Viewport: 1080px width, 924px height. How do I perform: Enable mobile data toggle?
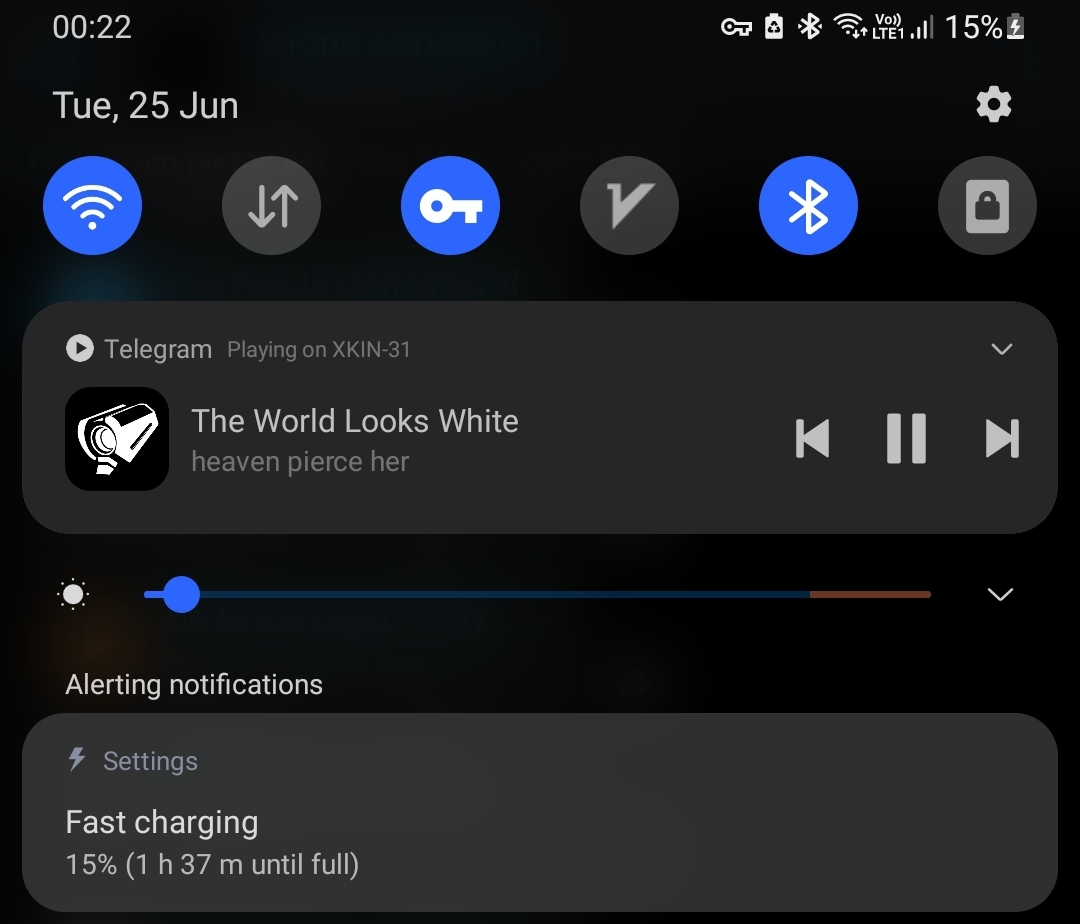(271, 207)
